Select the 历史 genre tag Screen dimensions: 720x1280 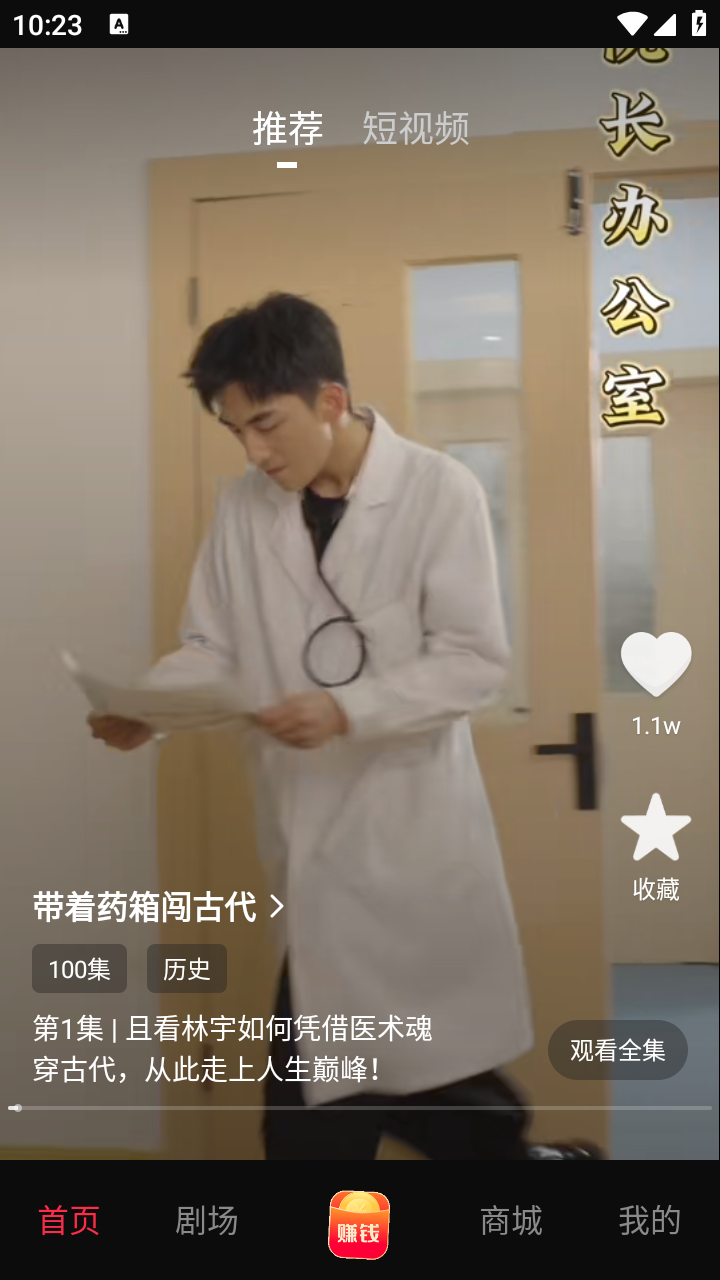click(187, 968)
